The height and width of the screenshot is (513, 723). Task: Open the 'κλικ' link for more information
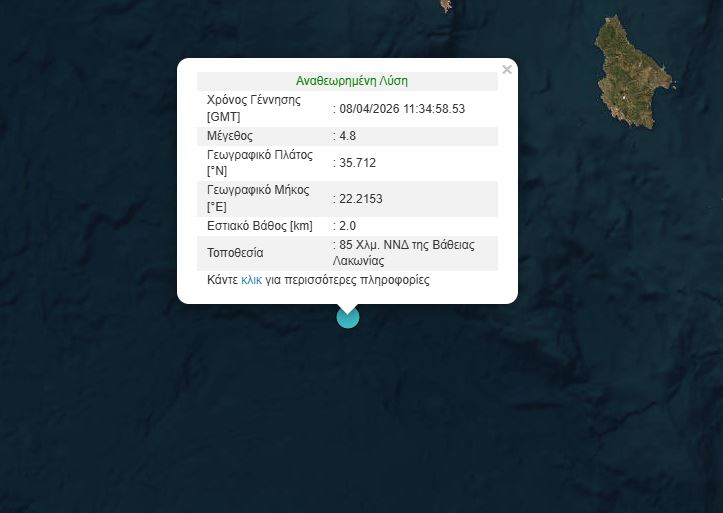tap(251, 280)
